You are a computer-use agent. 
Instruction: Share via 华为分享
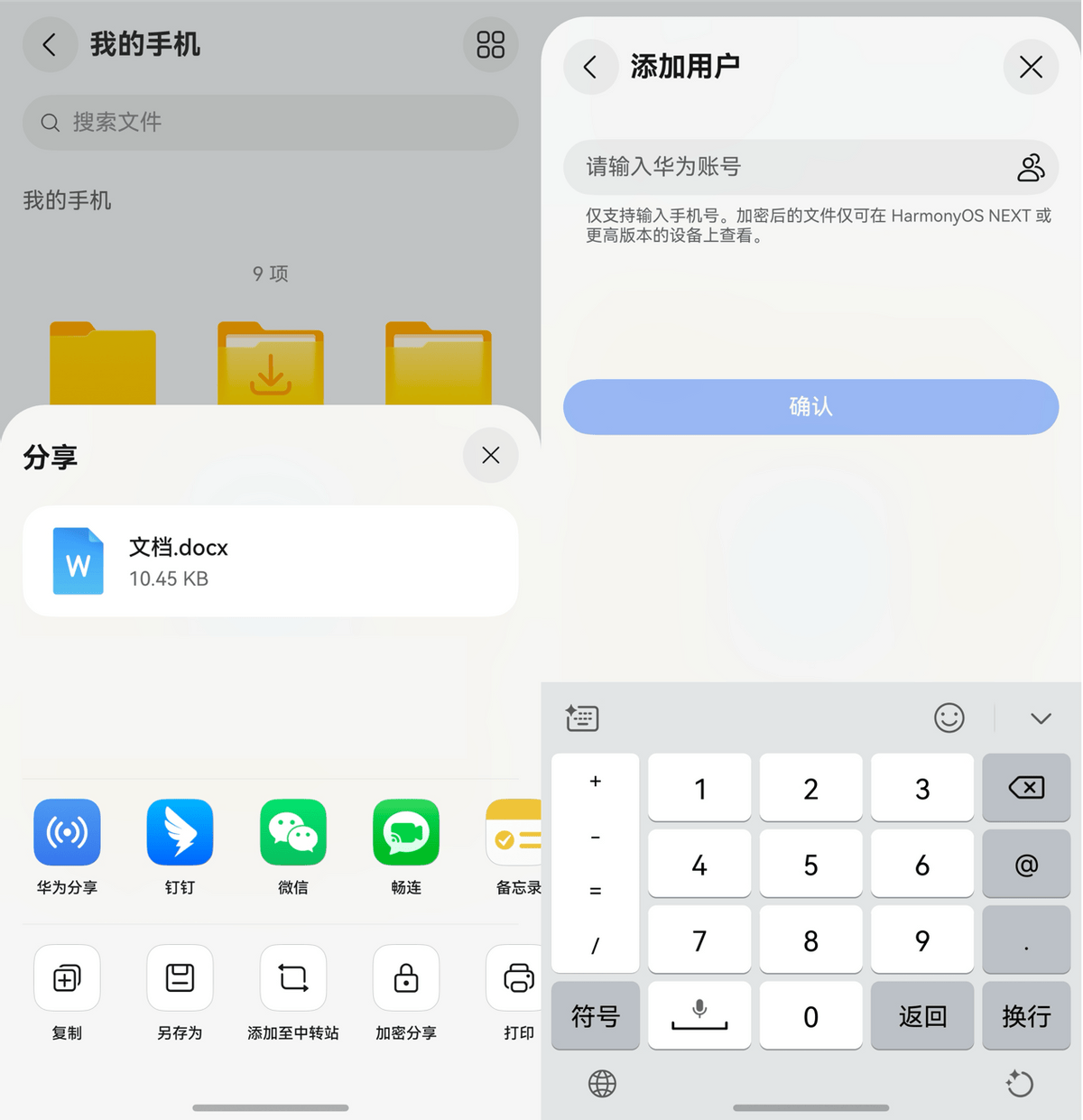coord(67,832)
